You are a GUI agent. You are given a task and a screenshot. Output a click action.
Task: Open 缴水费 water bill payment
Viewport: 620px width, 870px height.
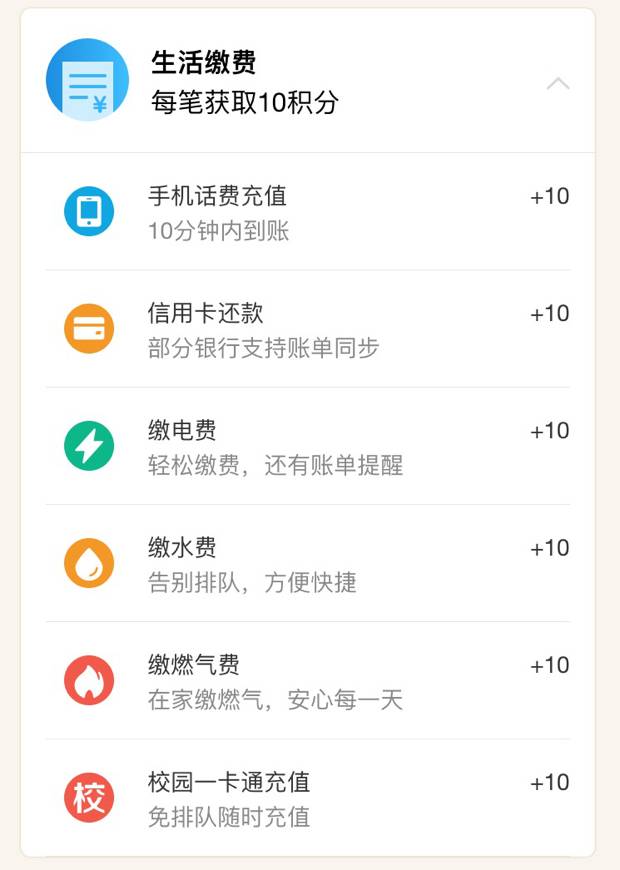click(310, 563)
